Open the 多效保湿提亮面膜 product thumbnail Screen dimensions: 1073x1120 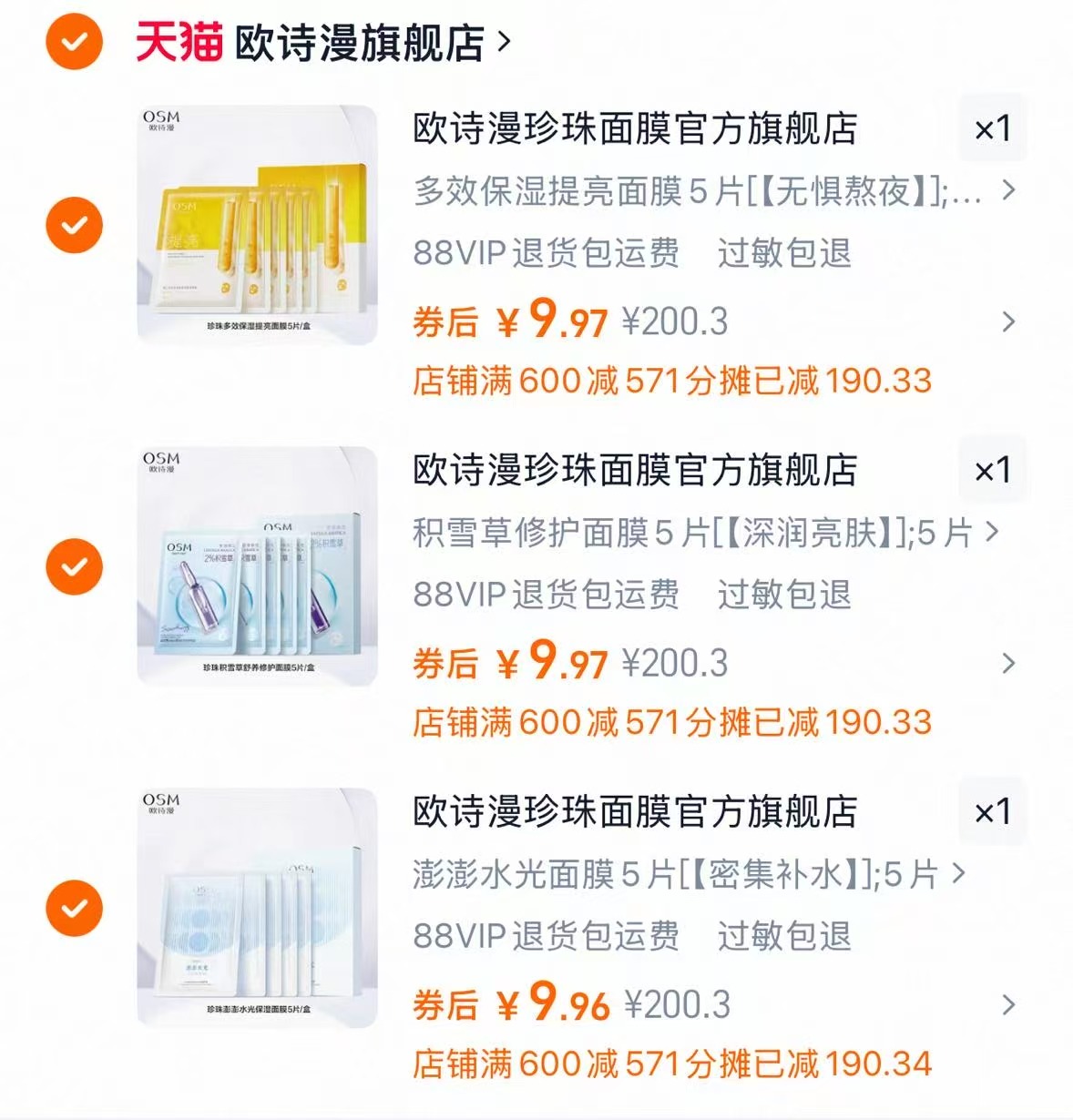pos(258,221)
